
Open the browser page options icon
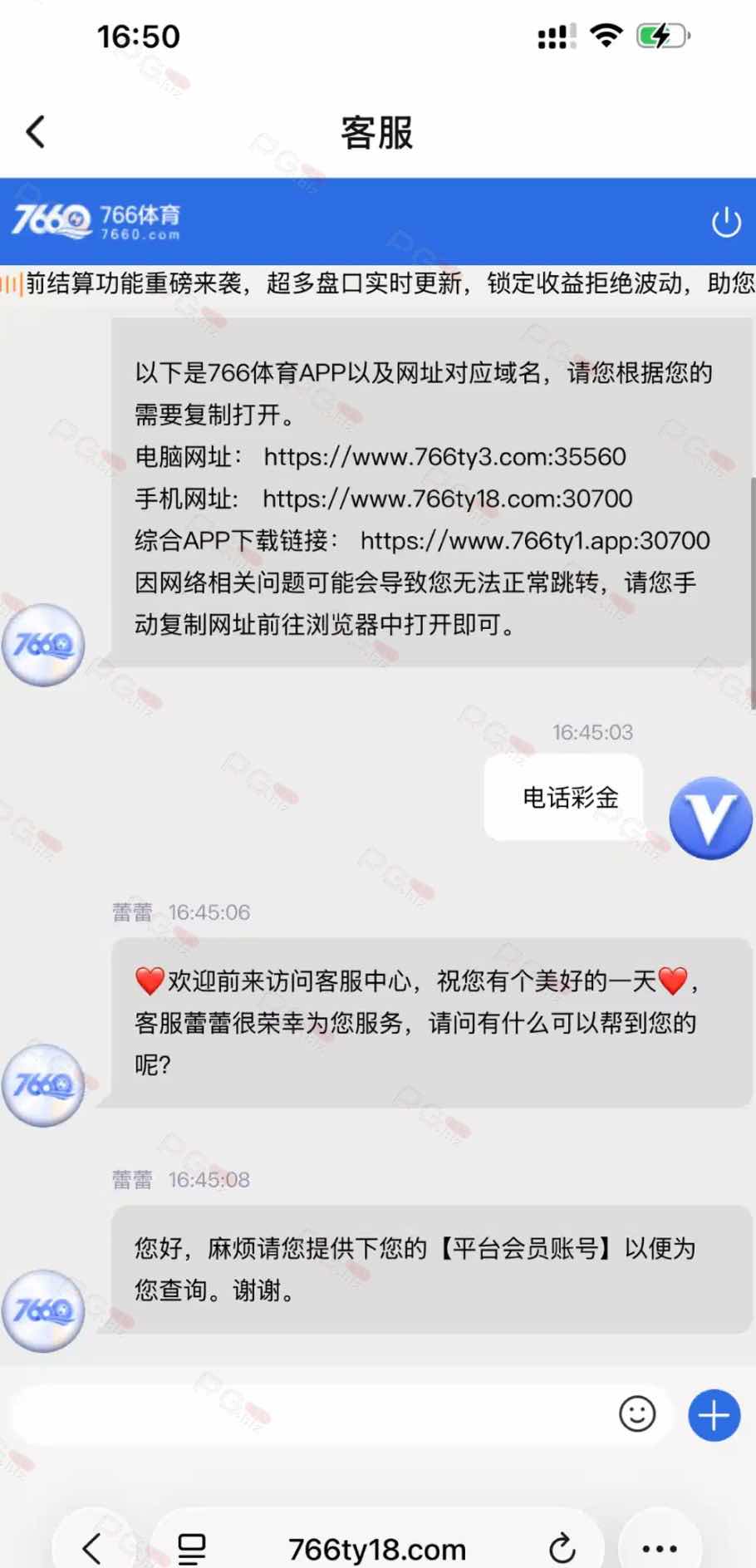tap(192, 1548)
